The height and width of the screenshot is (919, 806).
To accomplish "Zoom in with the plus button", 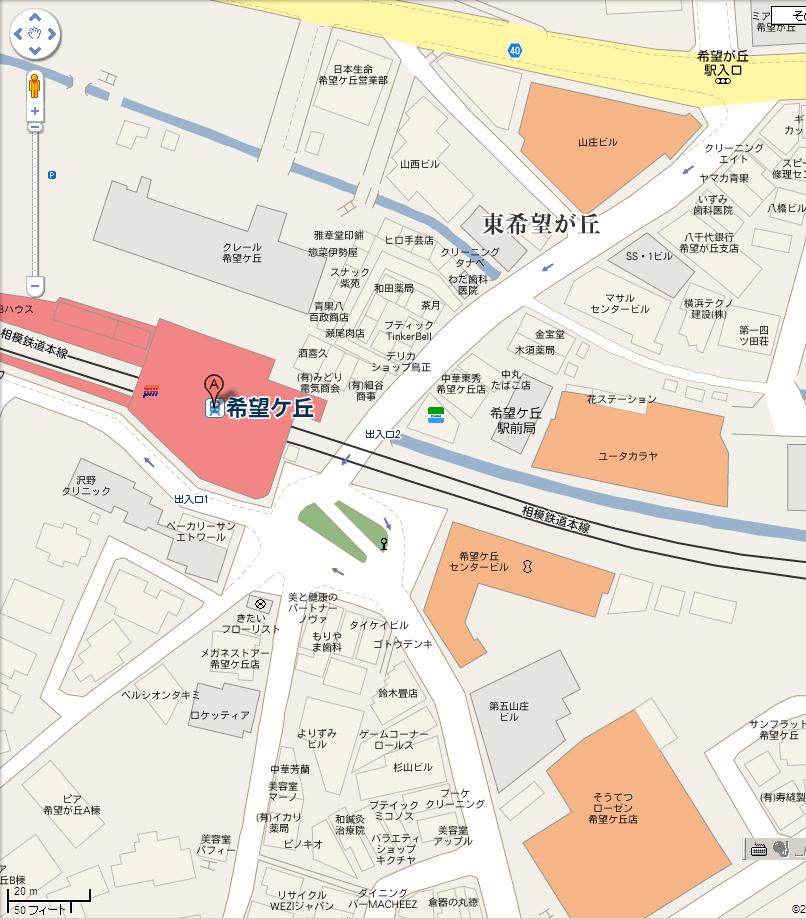I will point(35,111).
